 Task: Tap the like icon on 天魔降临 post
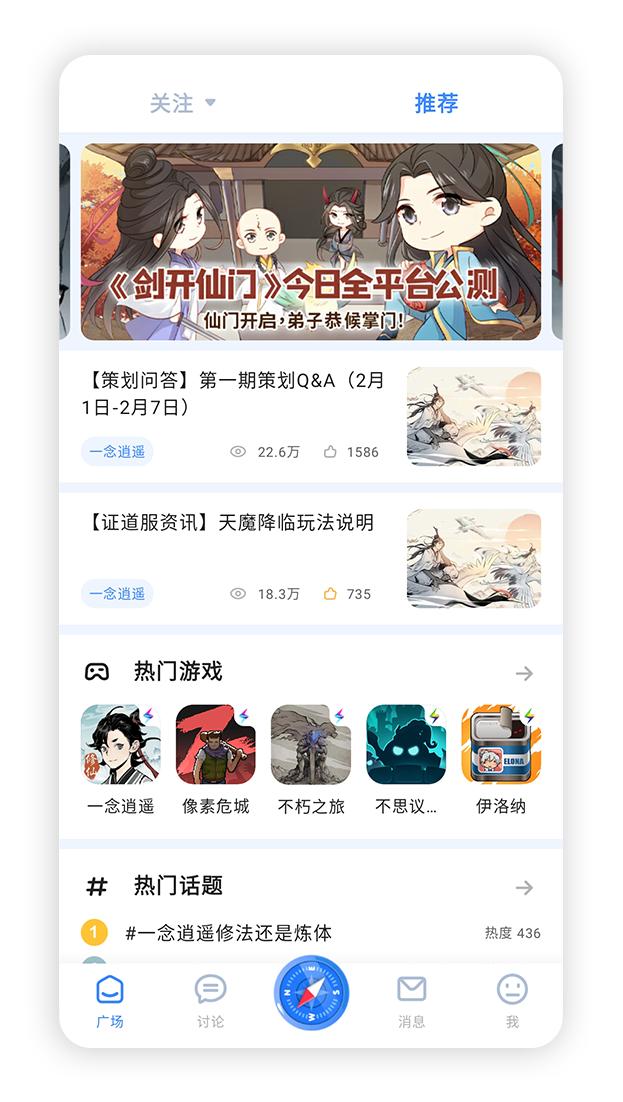(330, 594)
